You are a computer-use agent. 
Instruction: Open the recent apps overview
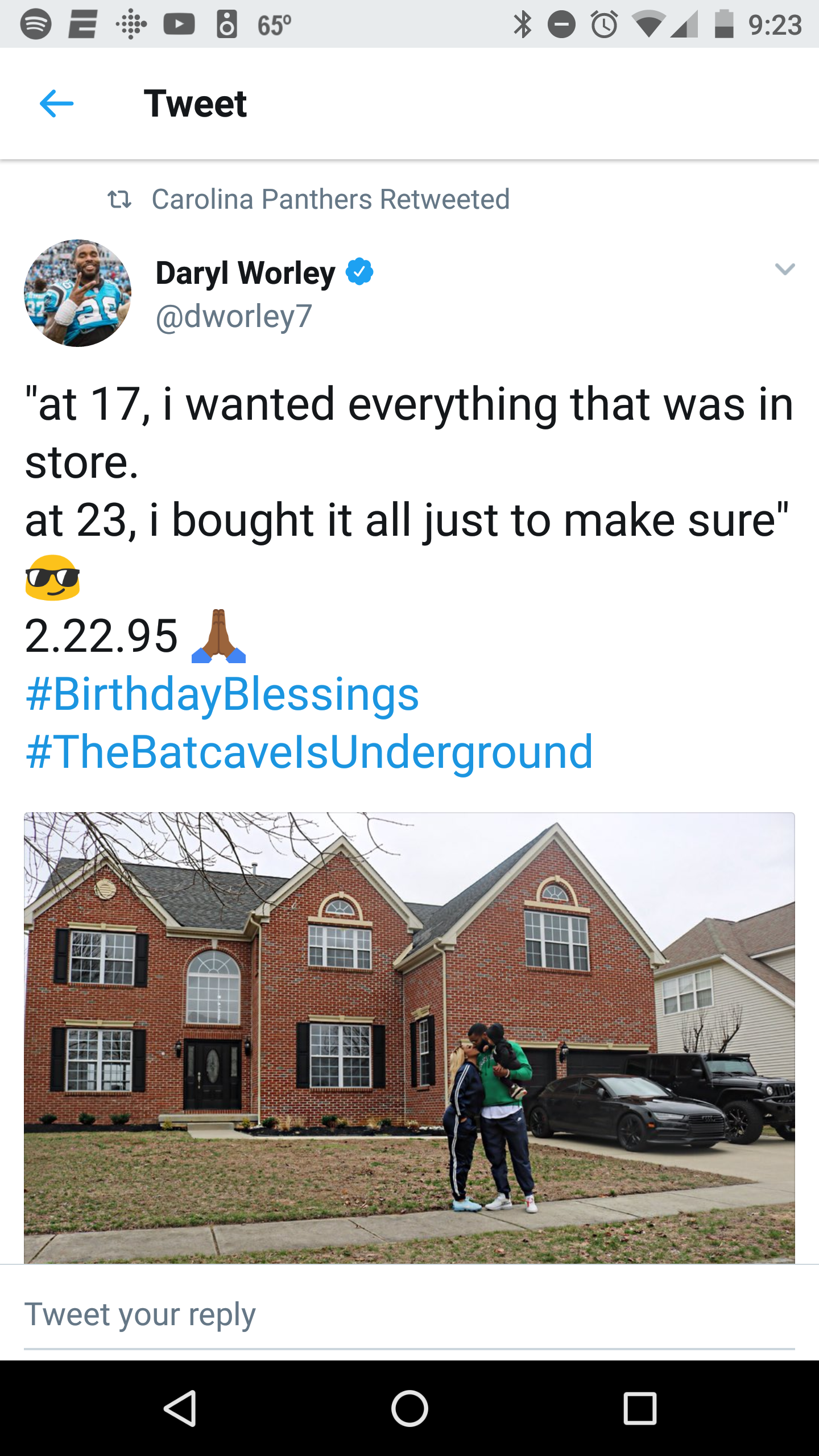pyautogui.click(x=640, y=1409)
